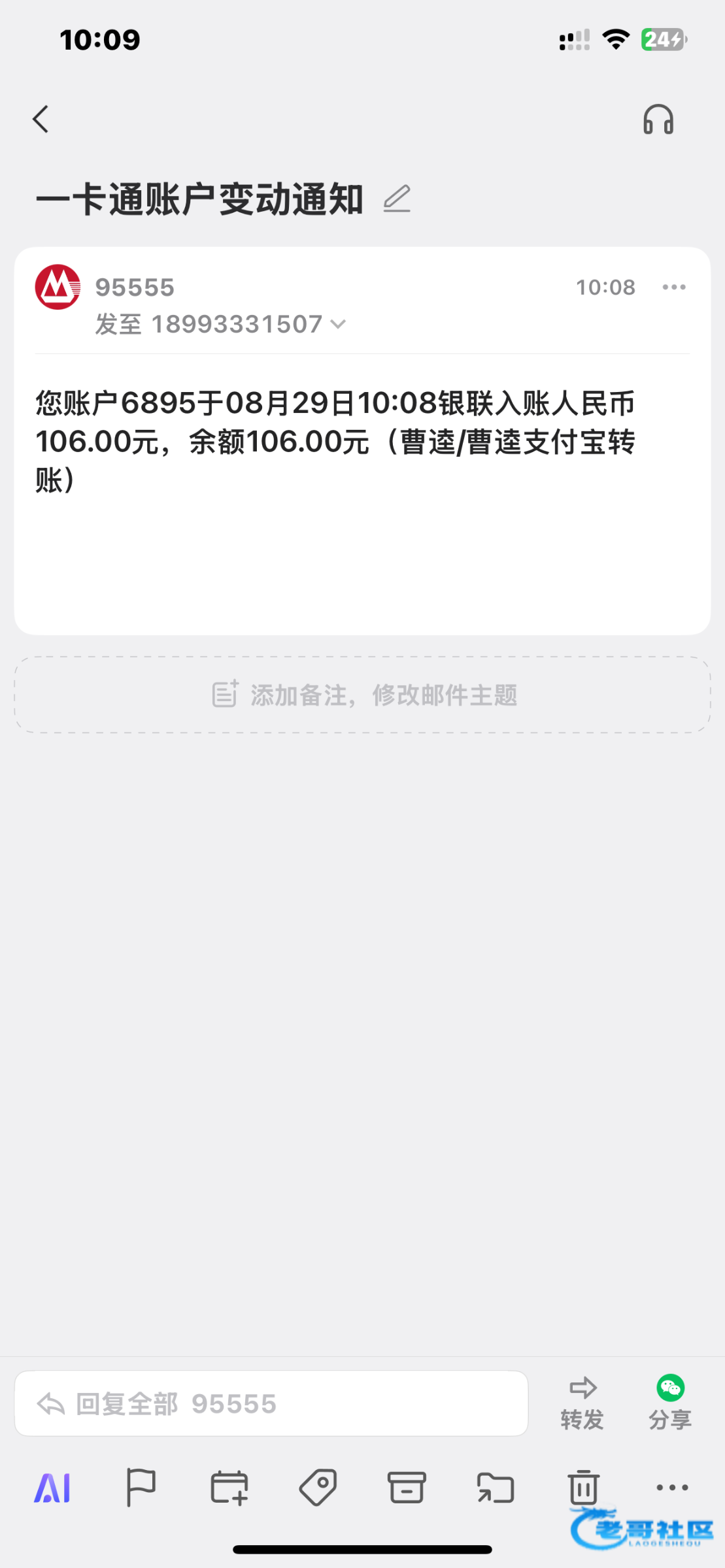Open more actions in bottom toolbar
This screenshot has height=1568, width=725.
click(672, 1489)
